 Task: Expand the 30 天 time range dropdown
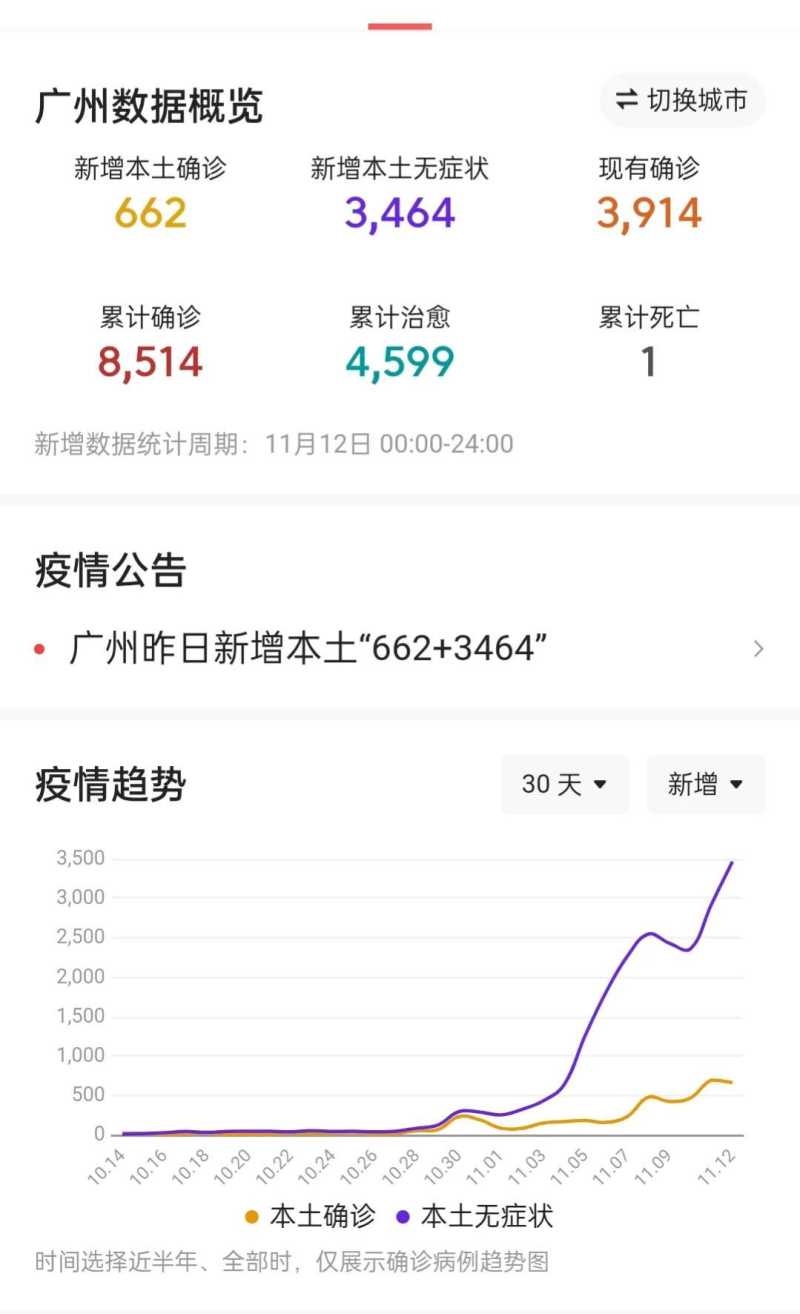click(x=564, y=784)
